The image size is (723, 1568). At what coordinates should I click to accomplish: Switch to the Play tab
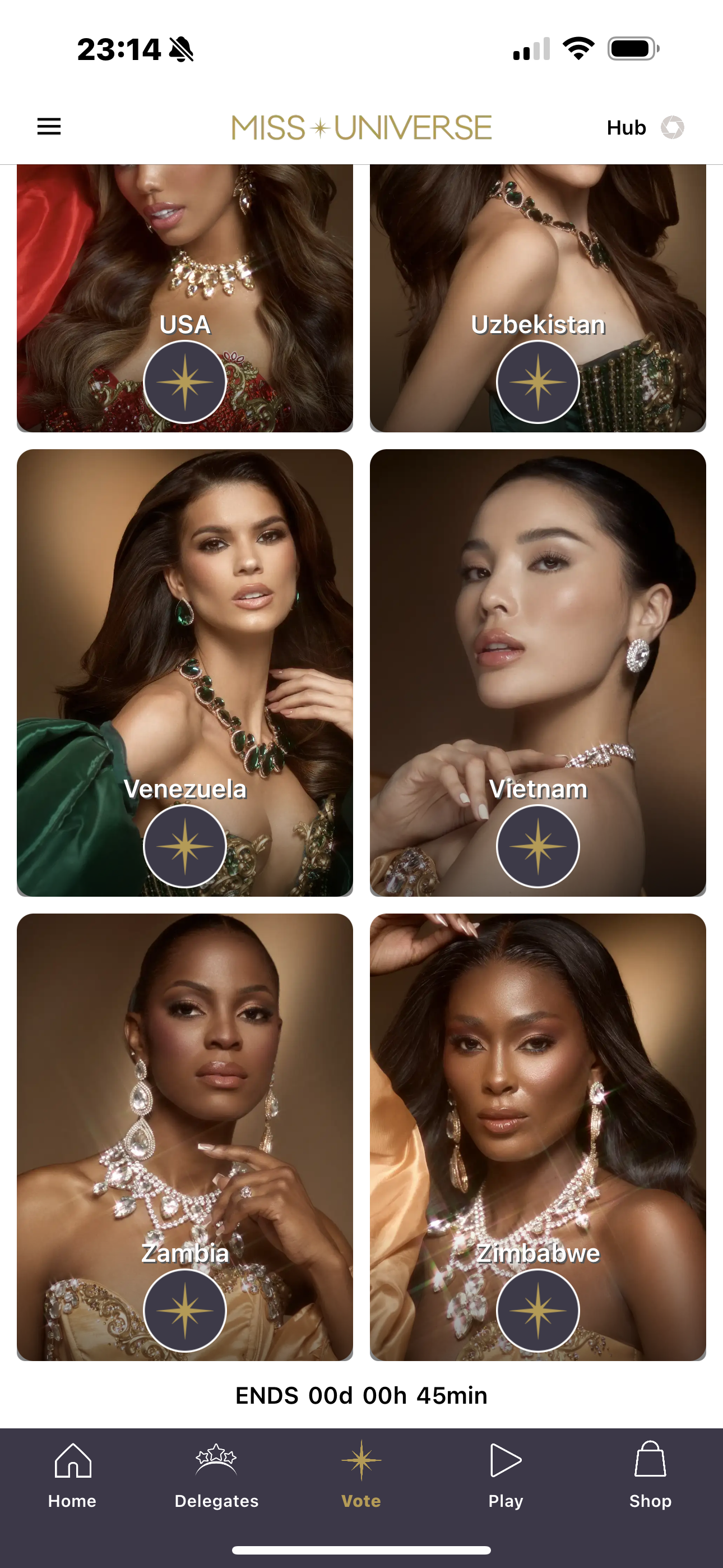(x=506, y=1474)
